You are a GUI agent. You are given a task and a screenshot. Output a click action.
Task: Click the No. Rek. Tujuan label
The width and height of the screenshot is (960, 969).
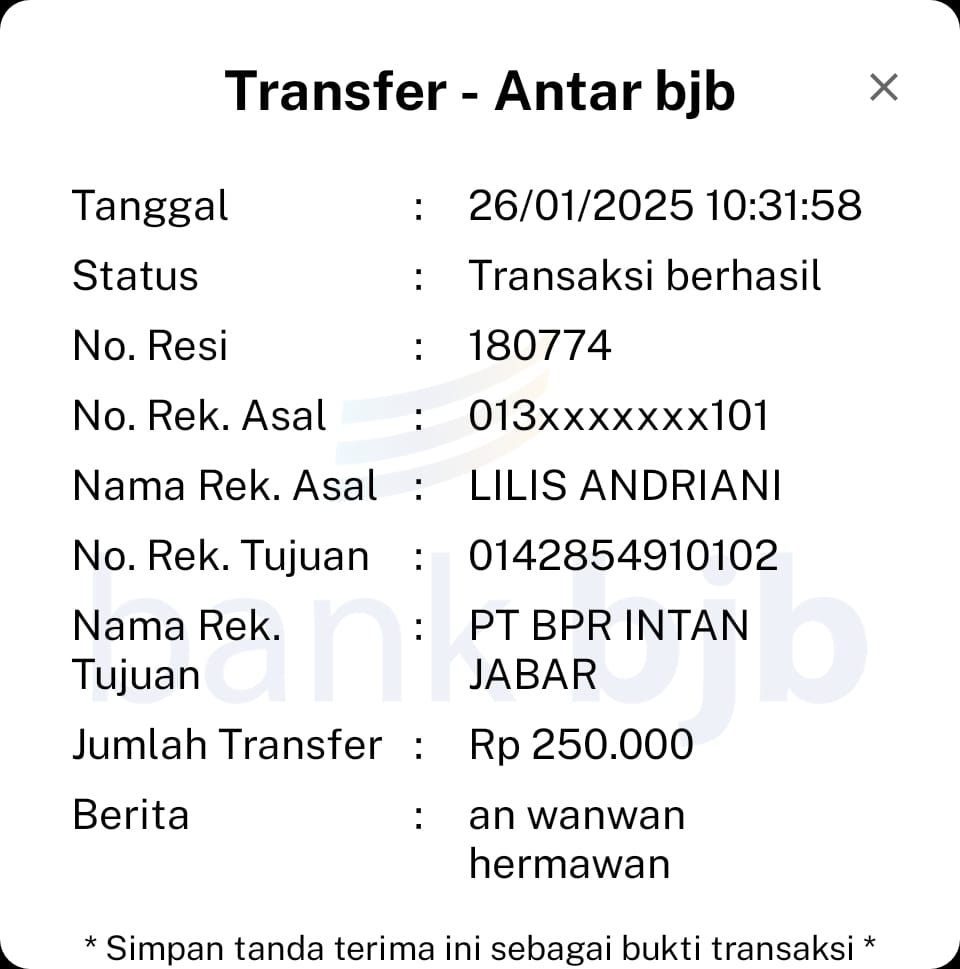pos(220,555)
